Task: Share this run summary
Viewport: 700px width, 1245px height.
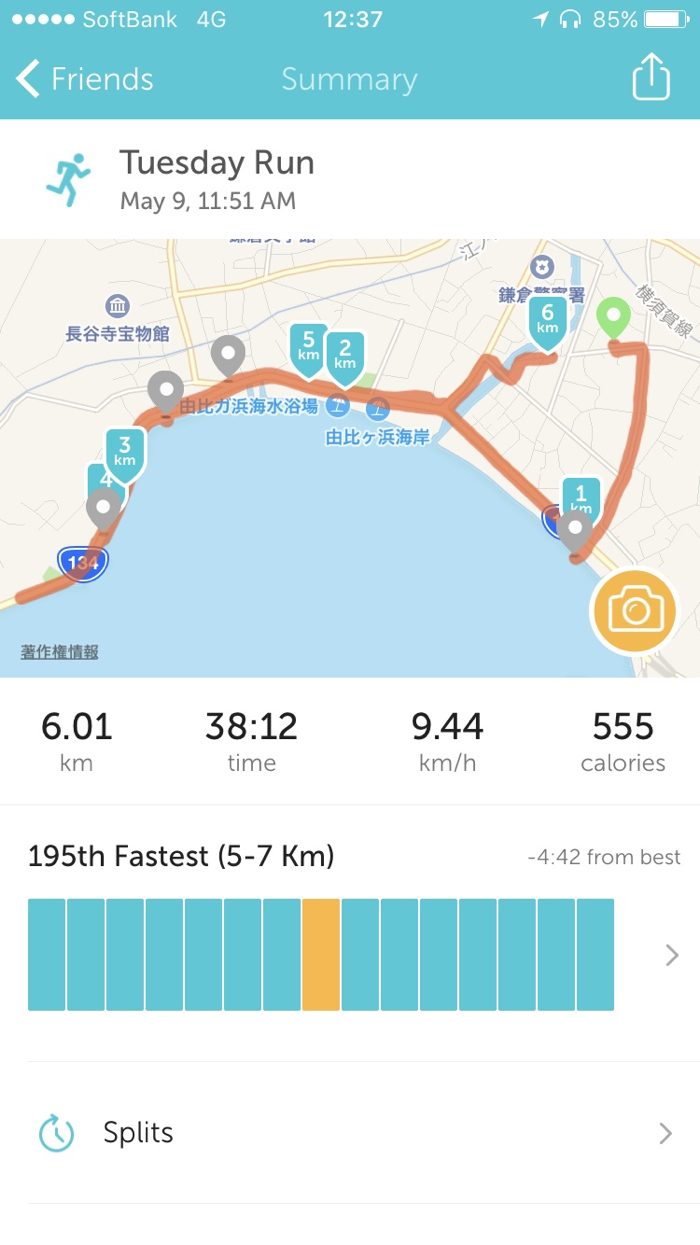Action: (650, 77)
